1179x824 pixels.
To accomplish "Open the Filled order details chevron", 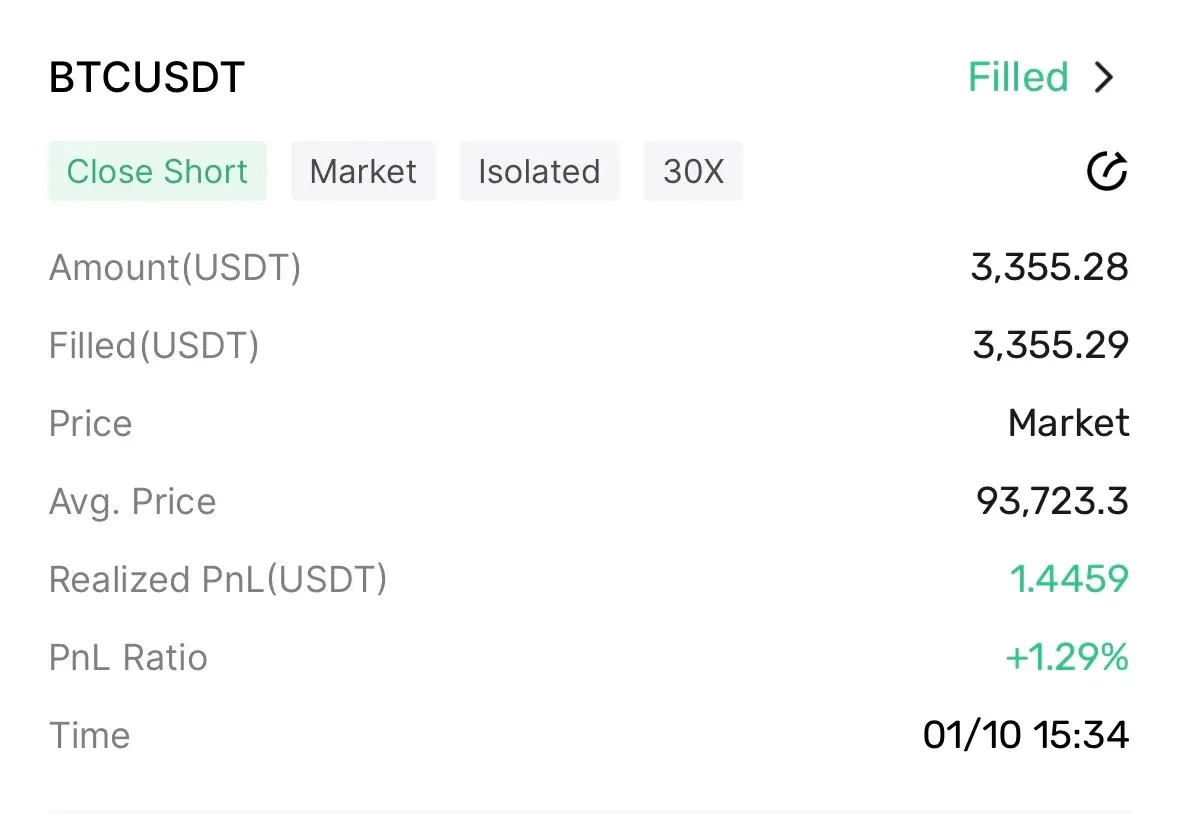I will (1103, 77).
